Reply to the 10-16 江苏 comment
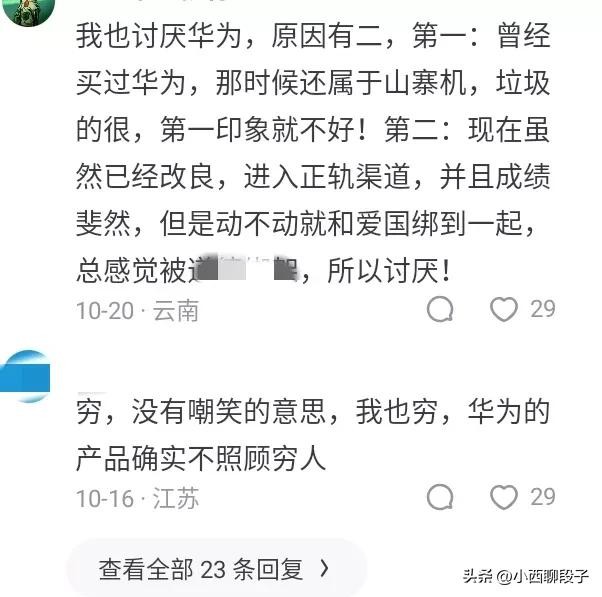602x597 pixels. (440, 497)
